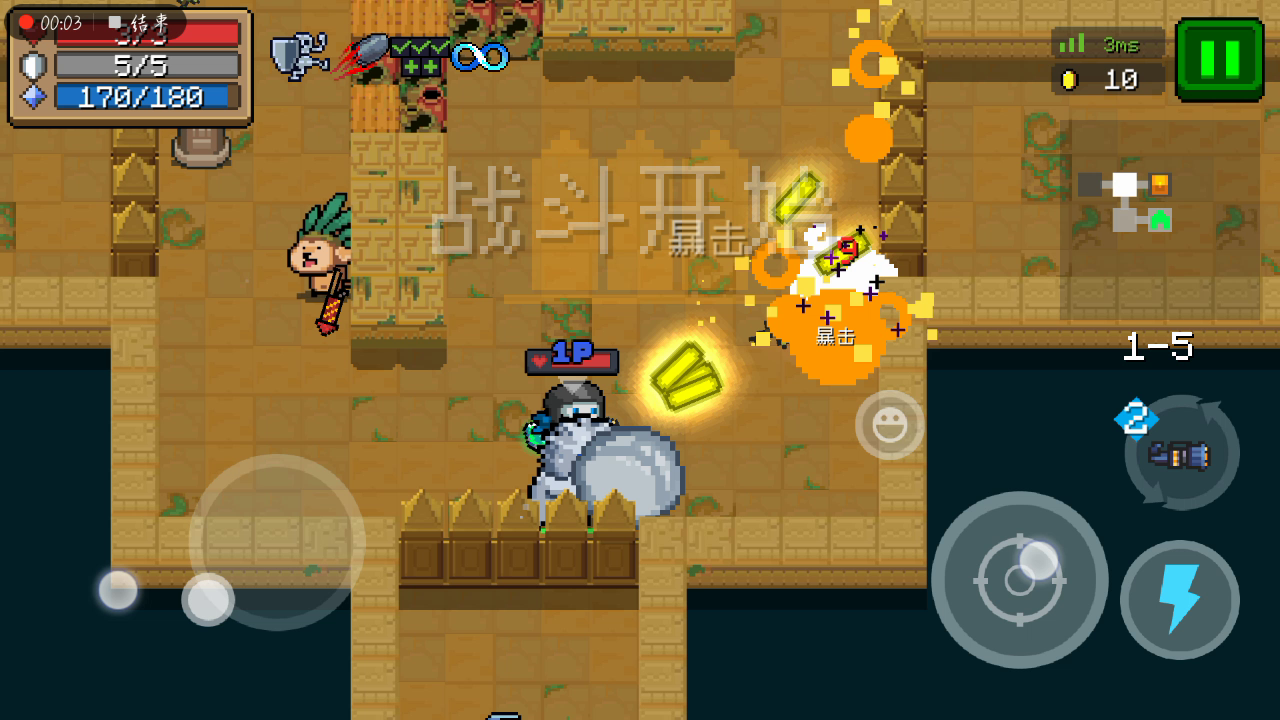The image size is (1280, 720).
Task: Pause the game with the green button
Action: click(x=1219, y=58)
